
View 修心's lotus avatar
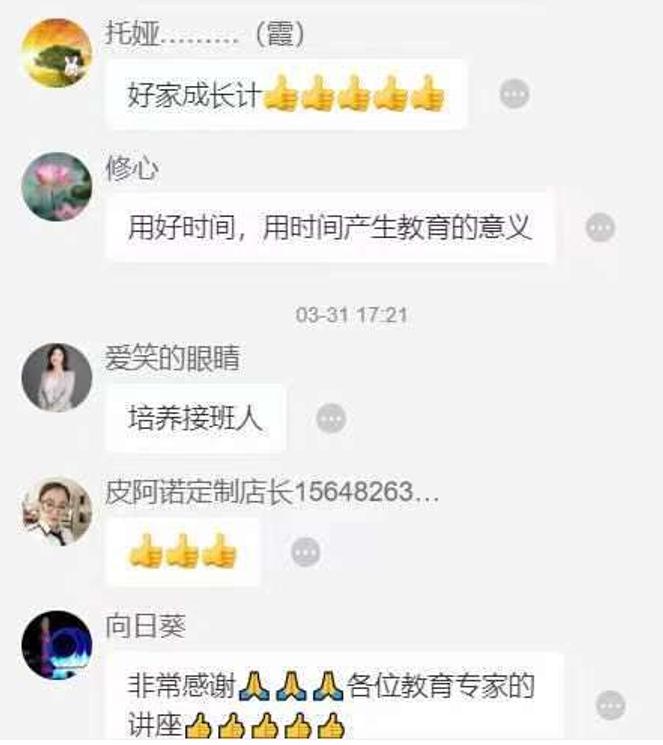point(57,187)
